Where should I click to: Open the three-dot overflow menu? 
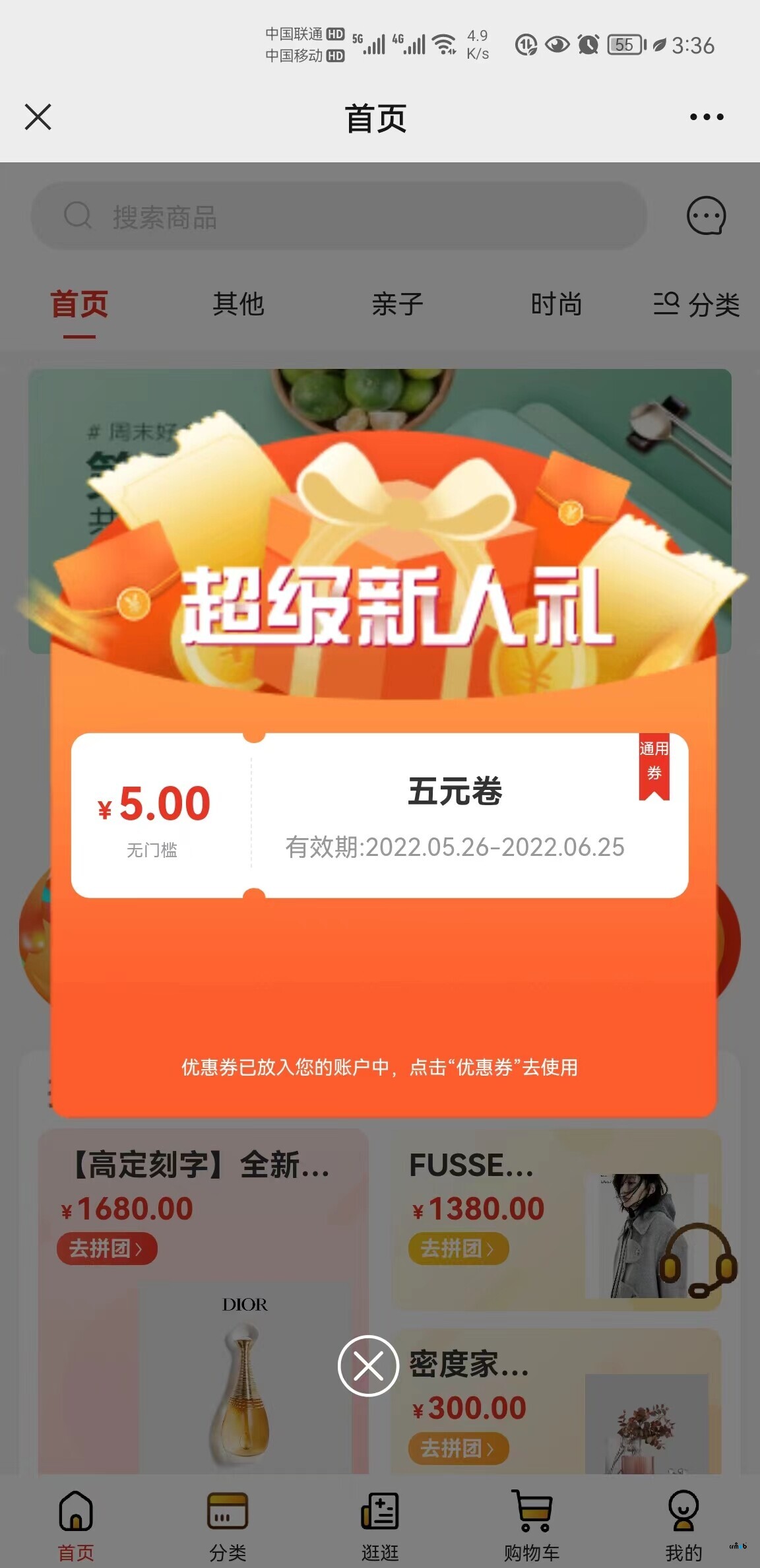[x=706, y=117]
